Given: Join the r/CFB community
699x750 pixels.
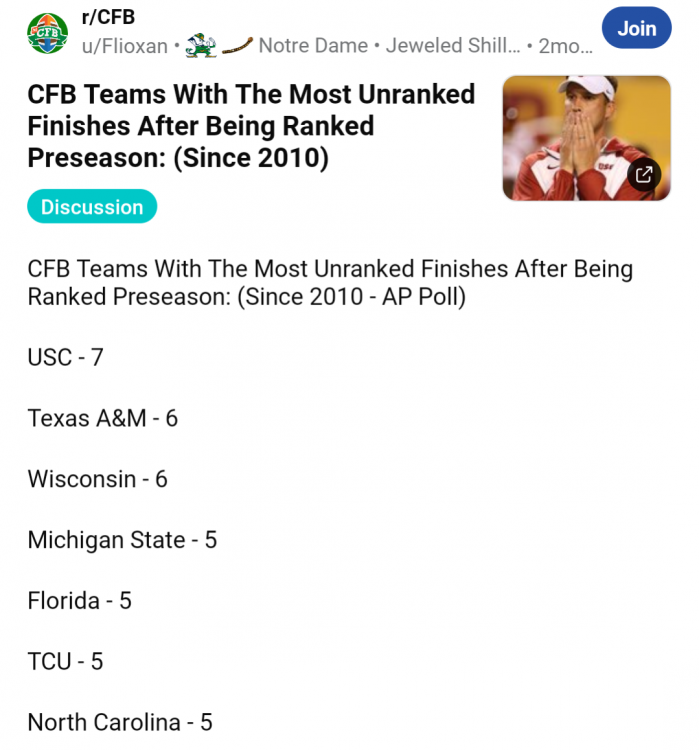Looking at the screenshot, I should [x=636, y=29].
